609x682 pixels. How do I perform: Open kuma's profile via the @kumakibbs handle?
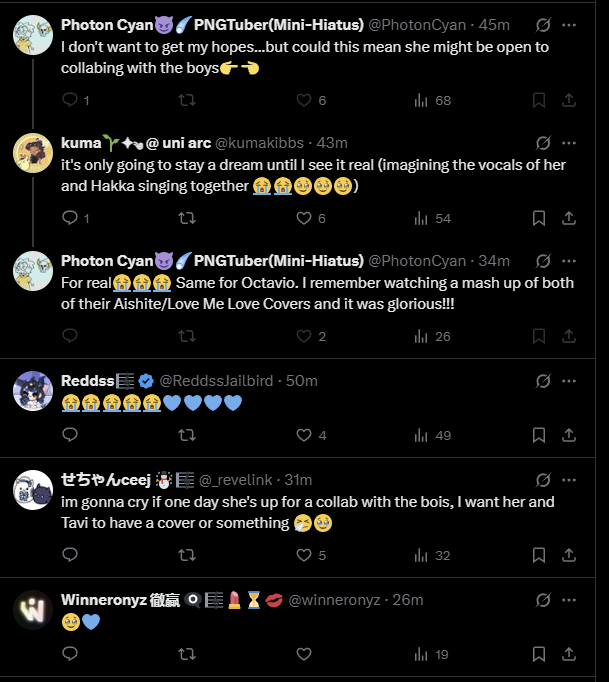point(260,143)
